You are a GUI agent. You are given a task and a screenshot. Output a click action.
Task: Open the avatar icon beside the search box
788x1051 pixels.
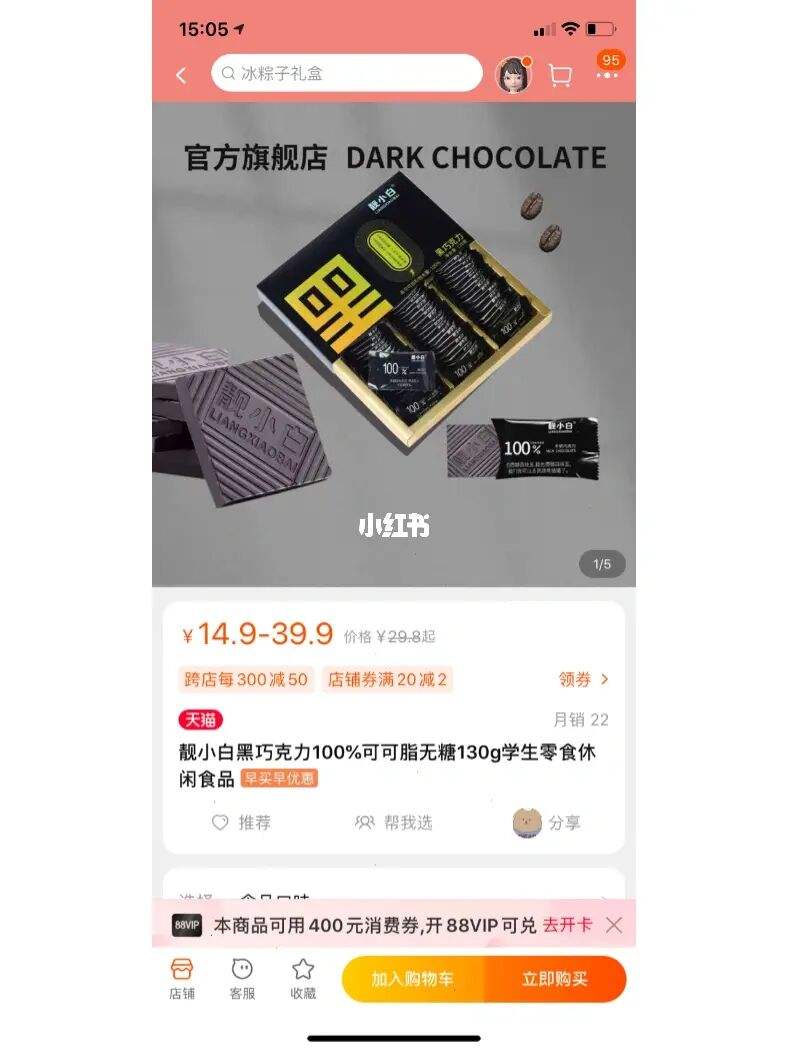click(514, 75)
